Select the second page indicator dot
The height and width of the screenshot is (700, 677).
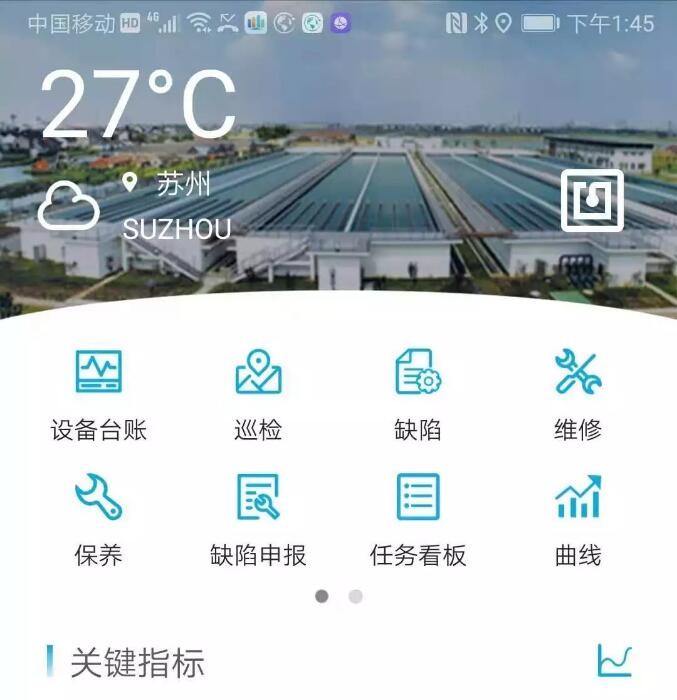356,597
